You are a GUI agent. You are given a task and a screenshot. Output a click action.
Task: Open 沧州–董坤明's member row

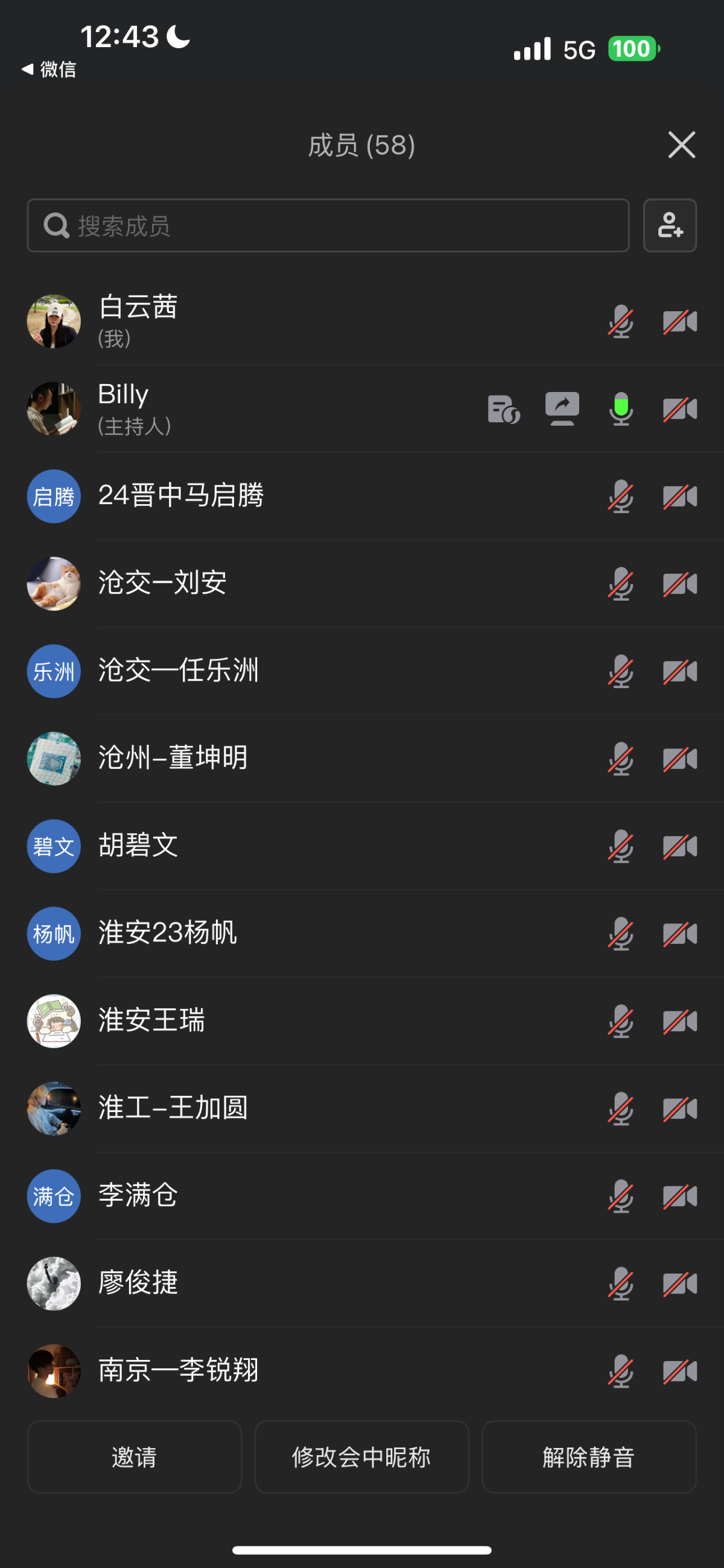tap(244, 758)
